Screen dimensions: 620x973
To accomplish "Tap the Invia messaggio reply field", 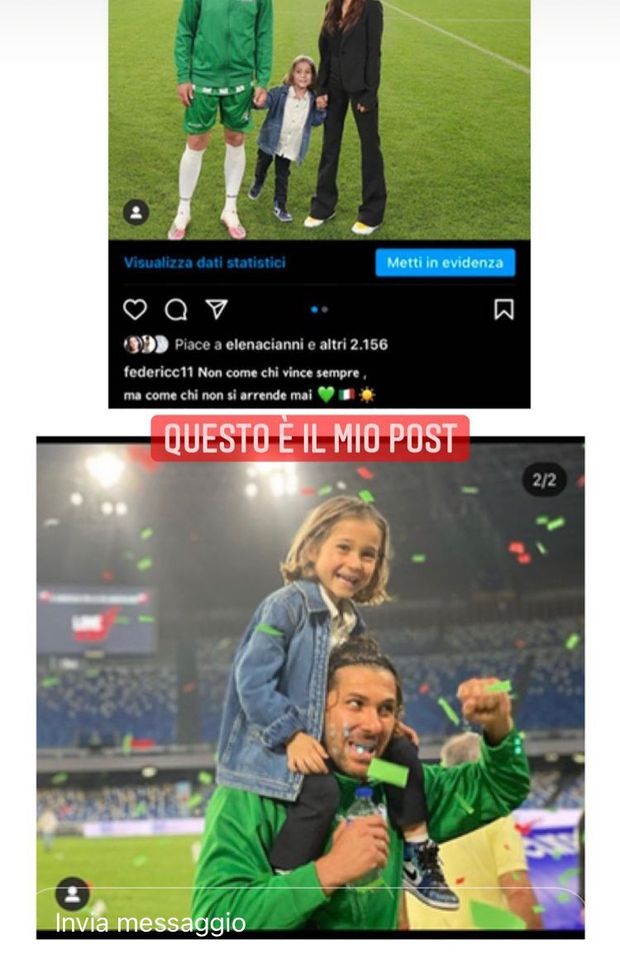I will point(300,921).
